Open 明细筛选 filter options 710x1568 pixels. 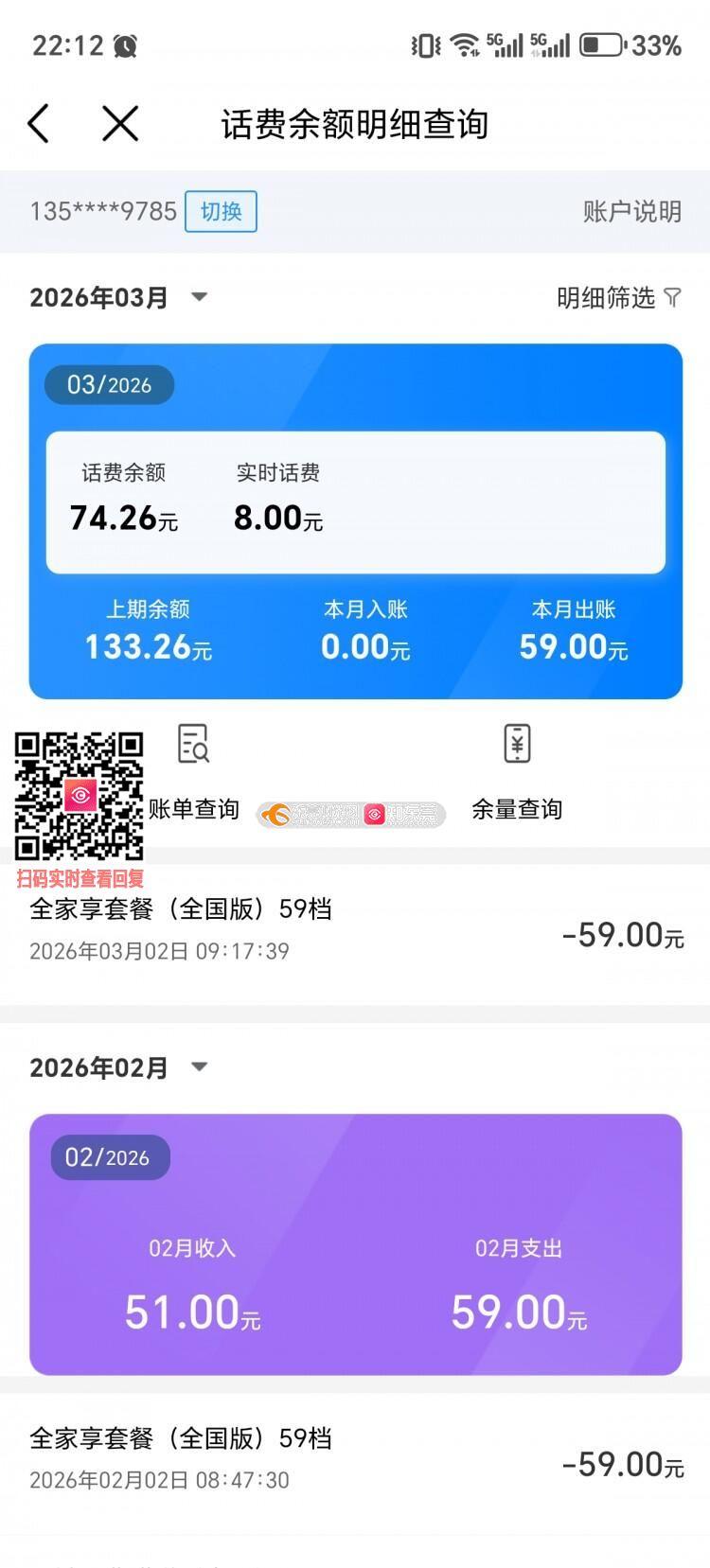pos(618,298)
